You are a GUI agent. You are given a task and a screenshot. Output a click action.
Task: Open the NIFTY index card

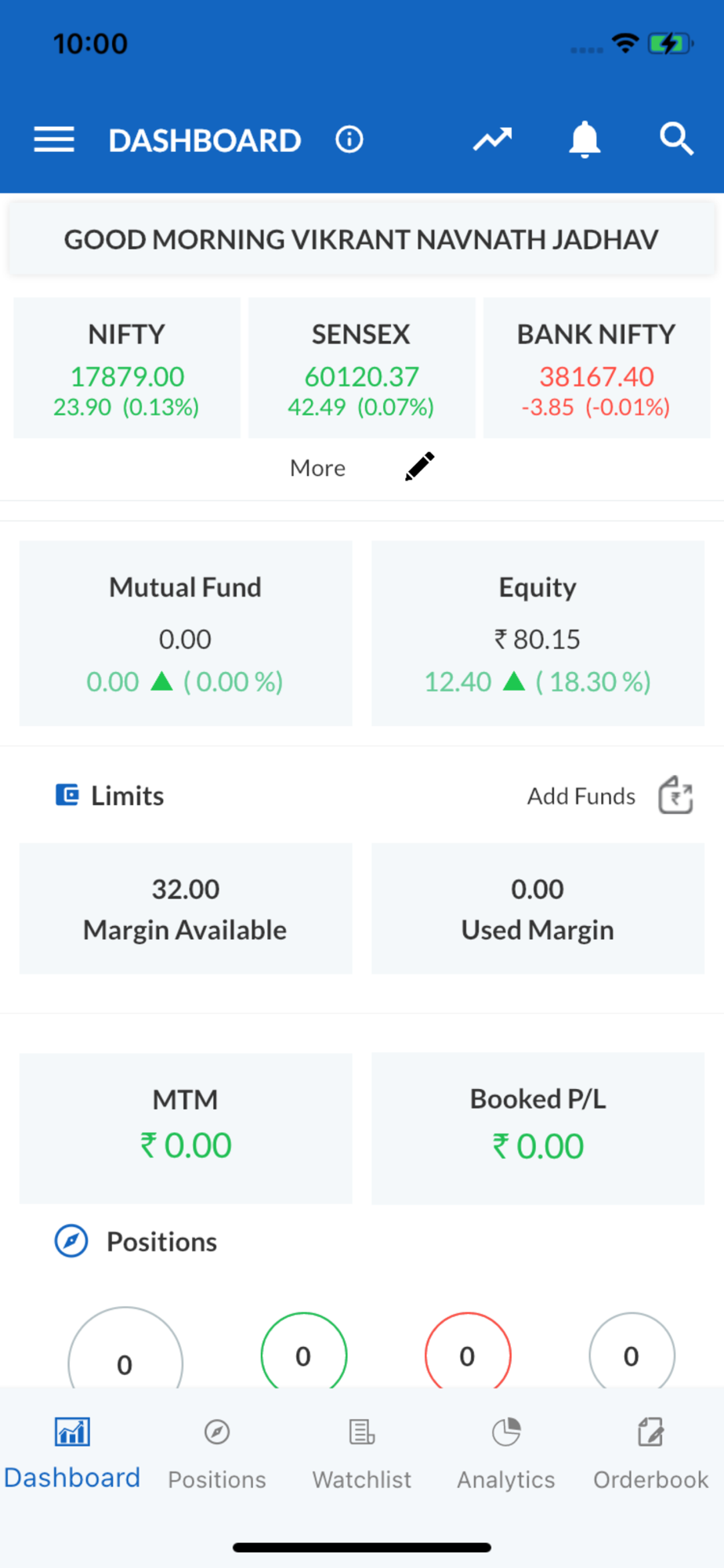[127, 368]
